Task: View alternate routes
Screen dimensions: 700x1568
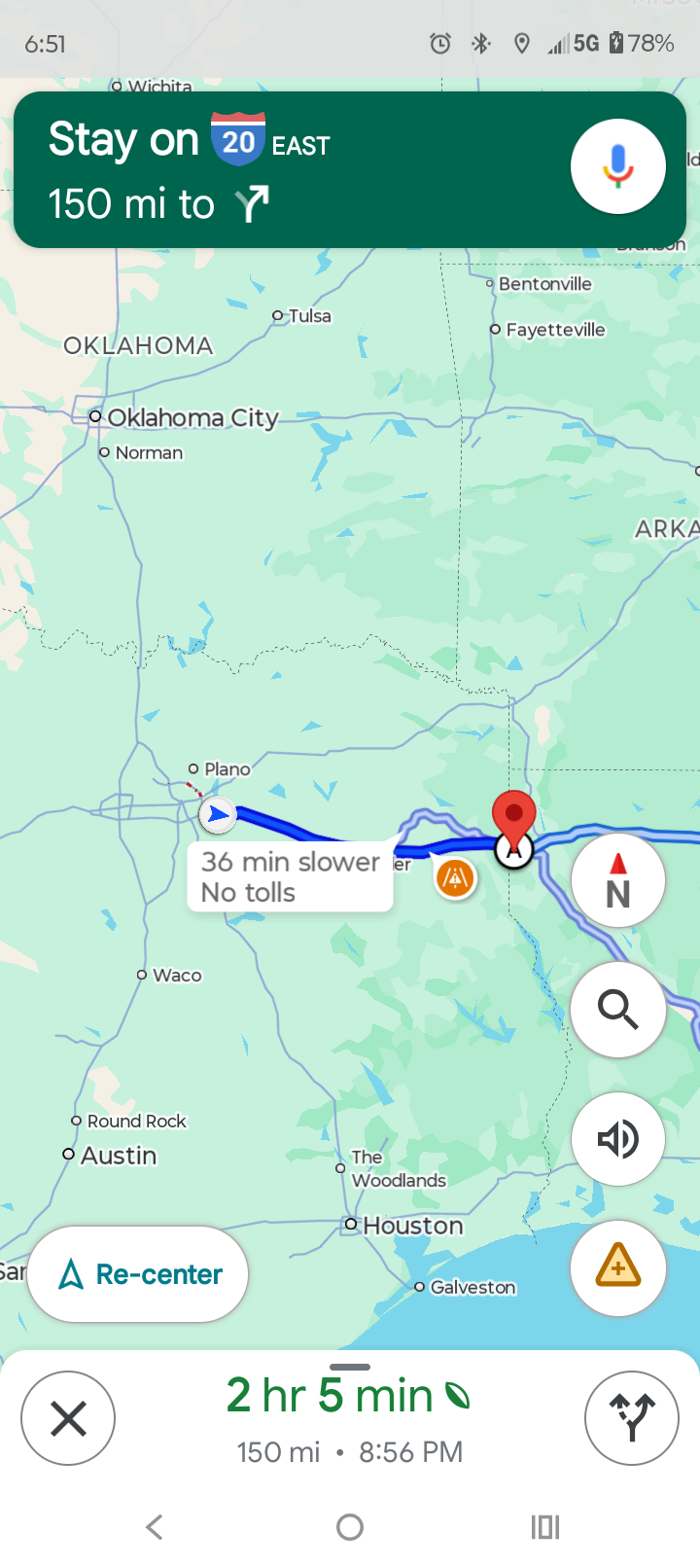Action: [x=631, y=1418]
